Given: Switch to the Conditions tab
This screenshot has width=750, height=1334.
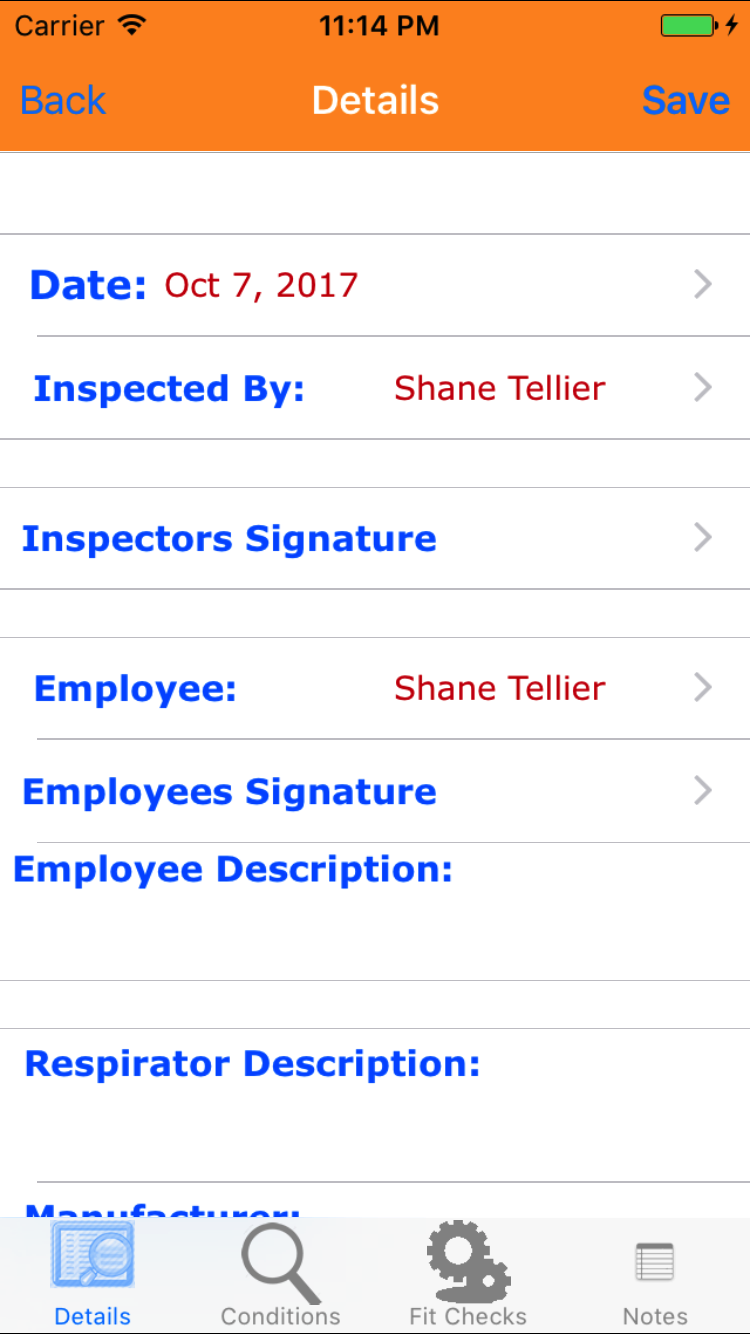Looking at the screenshot, I should (281, 1276).
